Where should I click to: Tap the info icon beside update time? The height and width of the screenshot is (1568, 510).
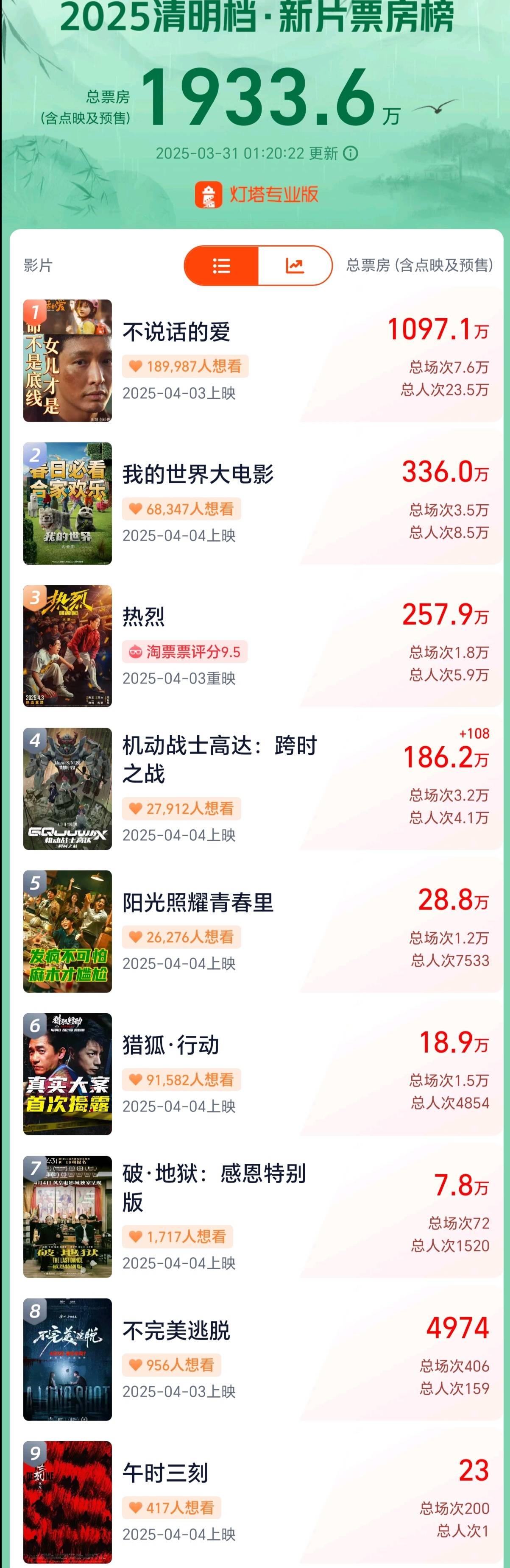[351, 153]
